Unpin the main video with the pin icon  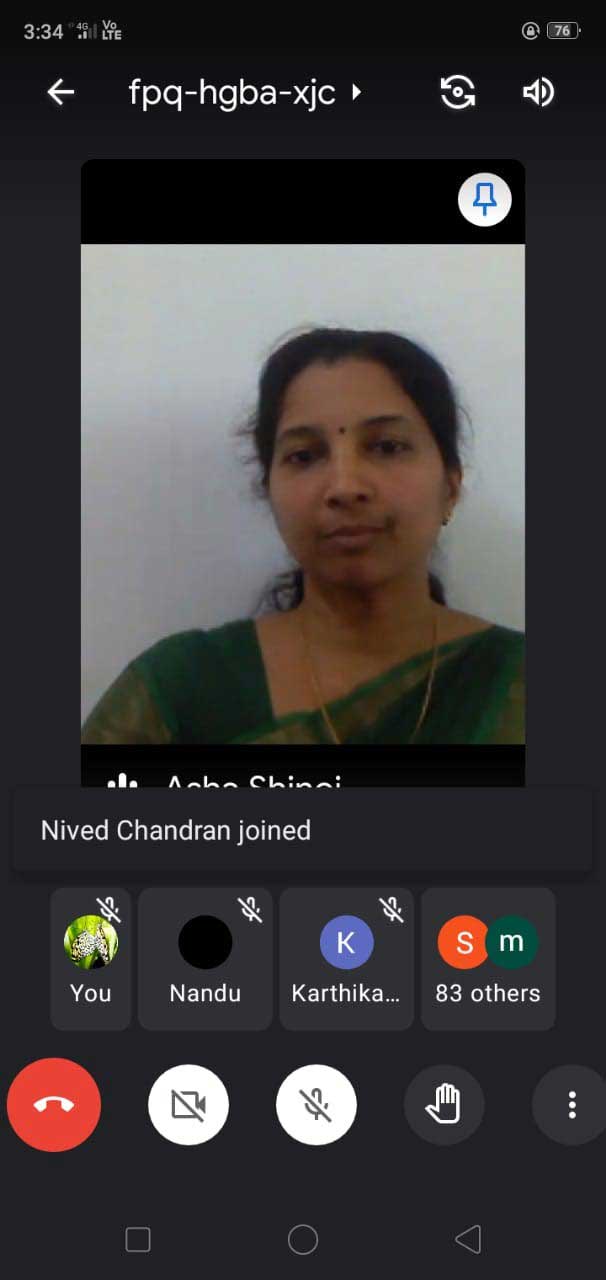click(x=485, y=201)
